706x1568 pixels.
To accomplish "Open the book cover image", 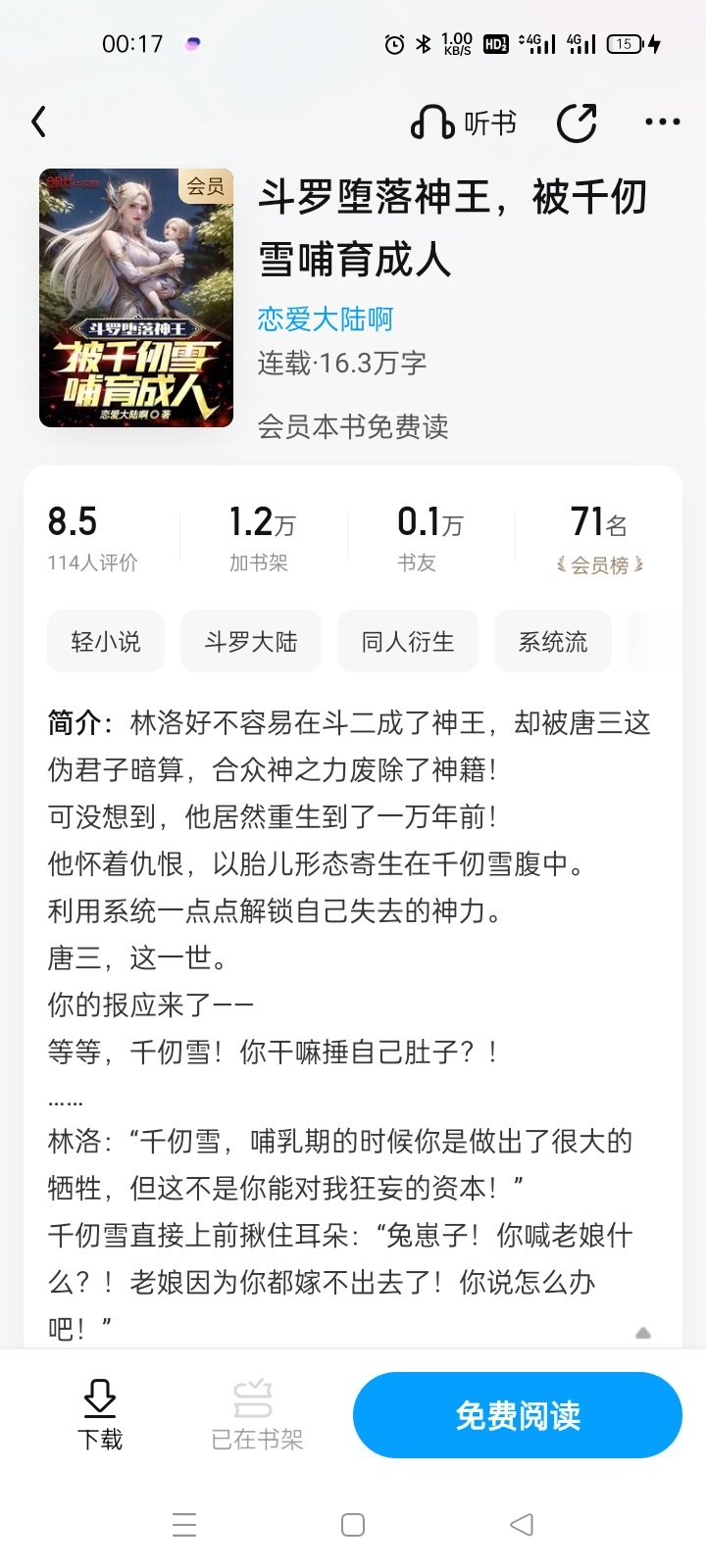I will pyautogui.click(x=136, y=298).
